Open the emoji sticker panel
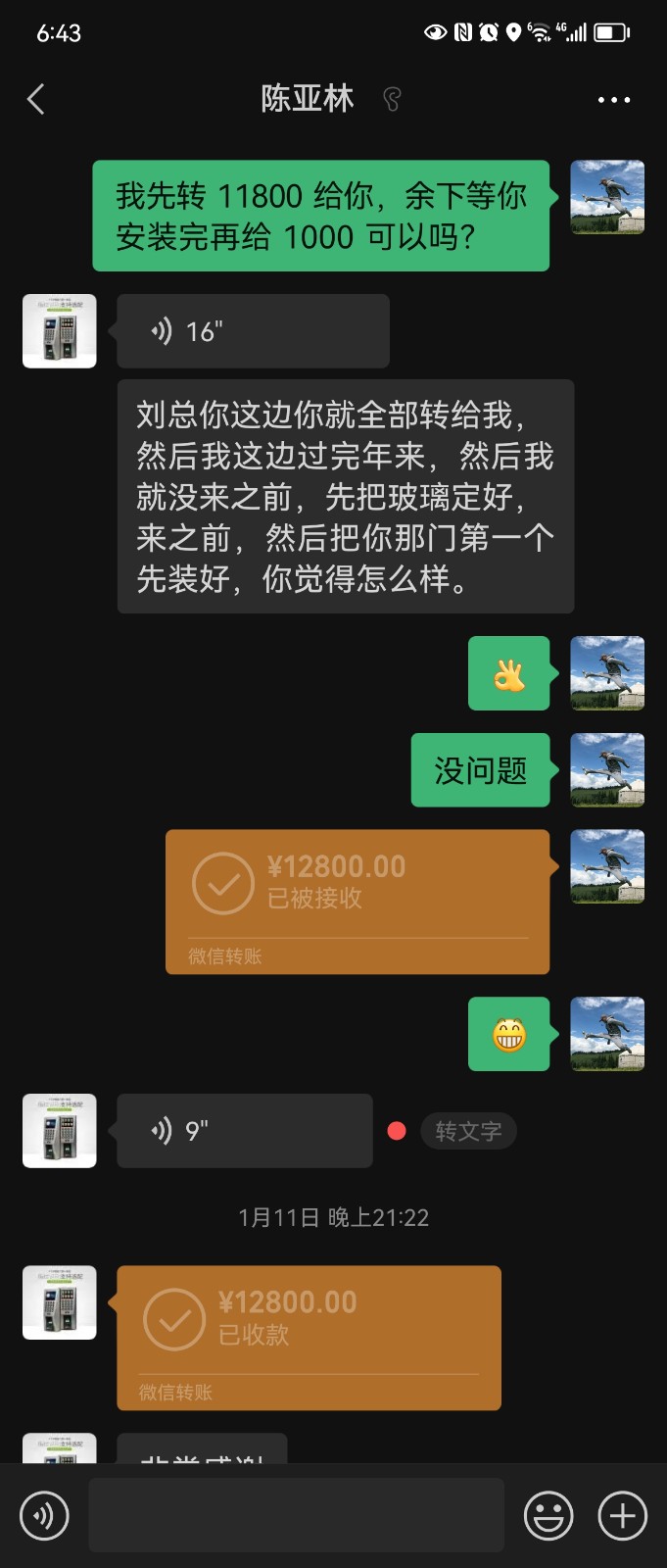This screenshot has height=1568, width=667. (x=548, y=1515)
